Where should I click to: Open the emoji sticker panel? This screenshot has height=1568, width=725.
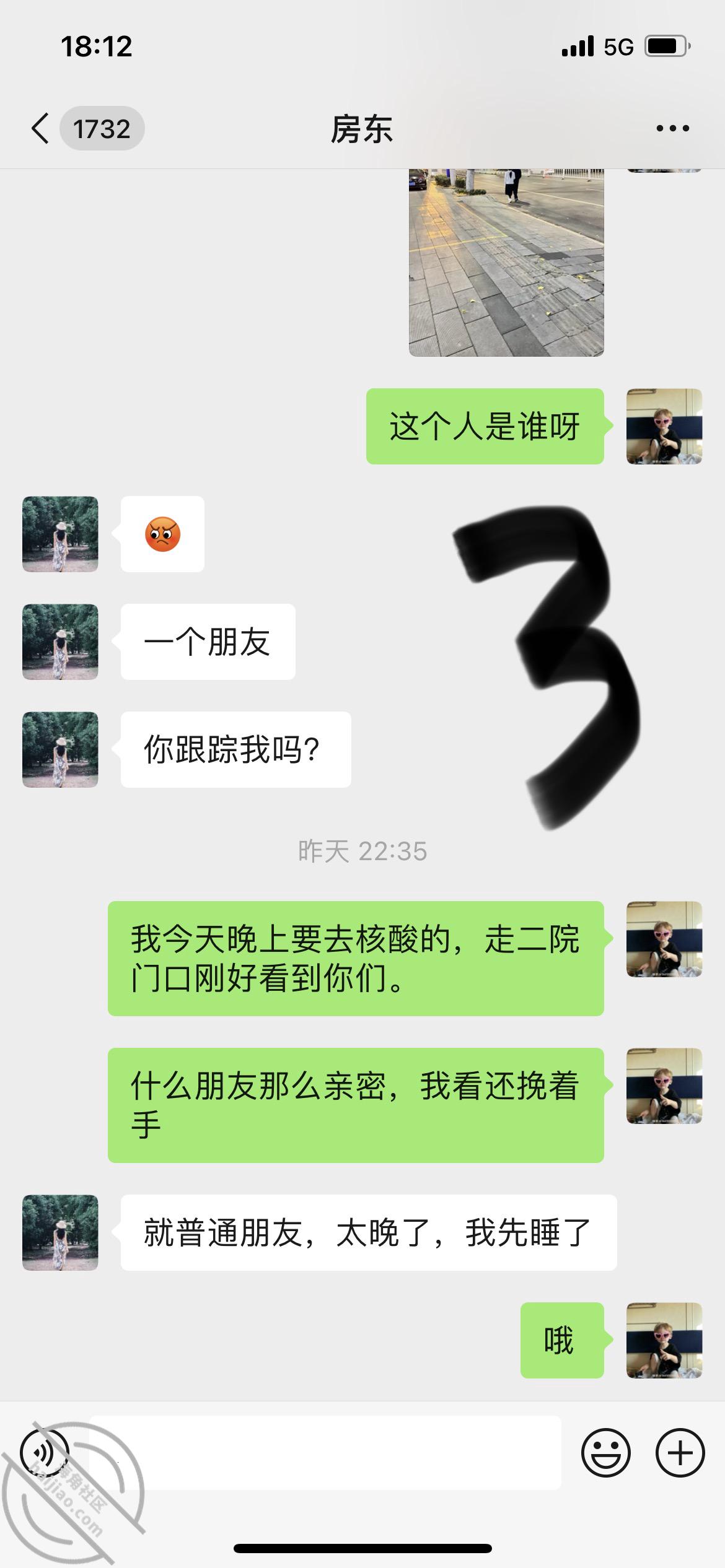tap(606, 1453)
